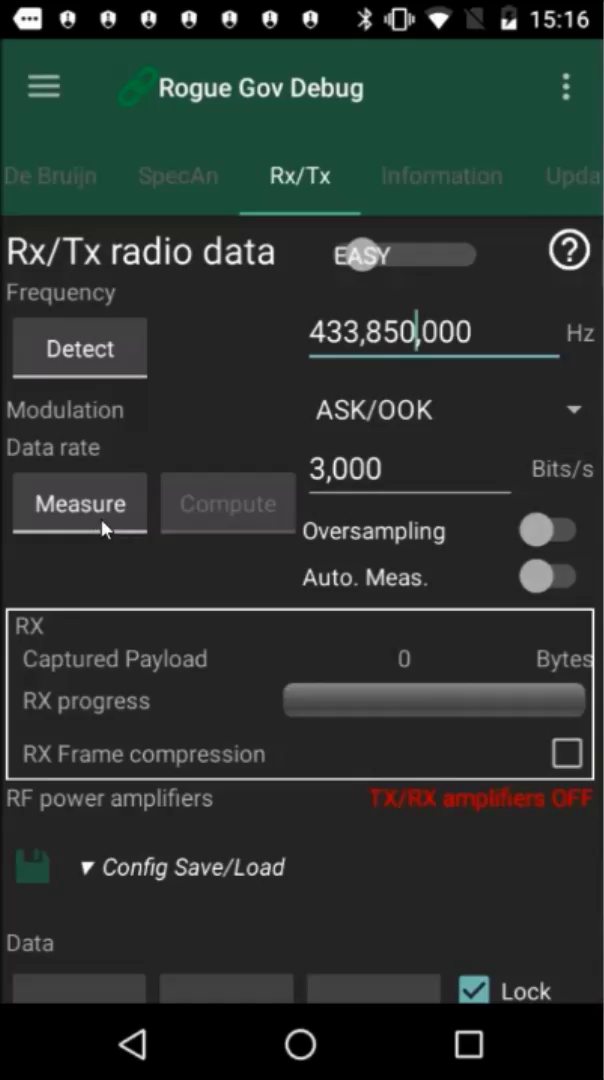
Task: Select the Rx/Tx tab
Action: [300, 176]
